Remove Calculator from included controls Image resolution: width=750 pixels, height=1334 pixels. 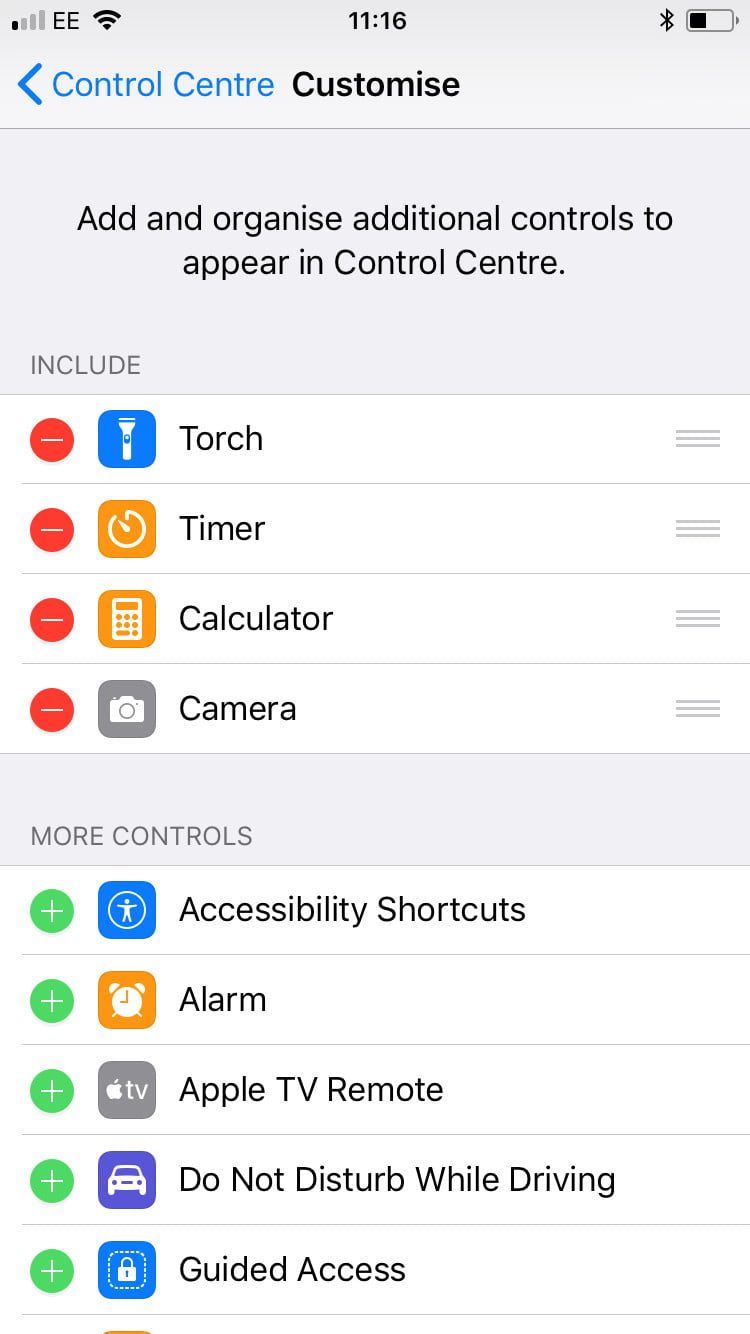coord(52,619)
